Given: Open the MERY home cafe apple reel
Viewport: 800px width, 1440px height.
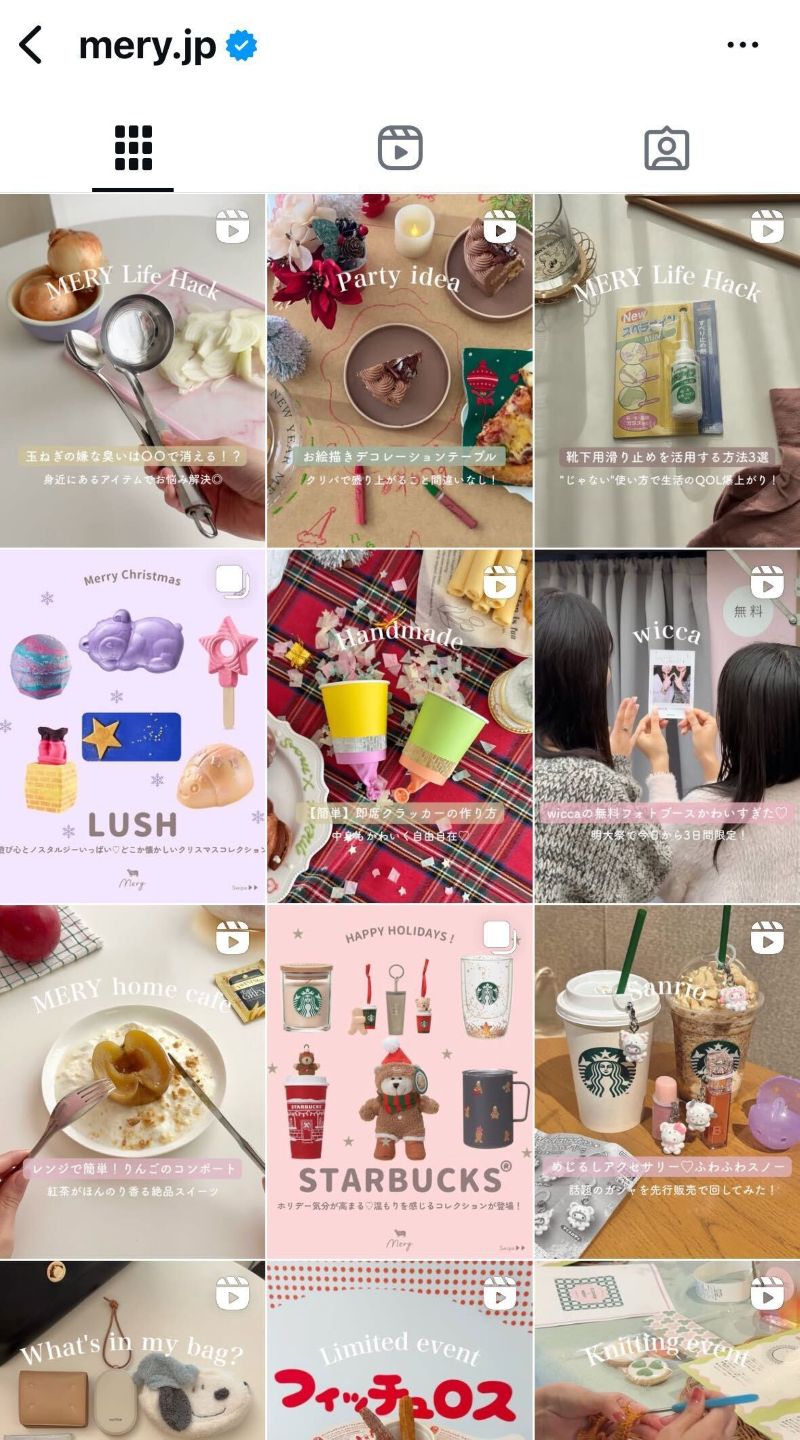Looking at the screenshot, I should [132, 1082].
